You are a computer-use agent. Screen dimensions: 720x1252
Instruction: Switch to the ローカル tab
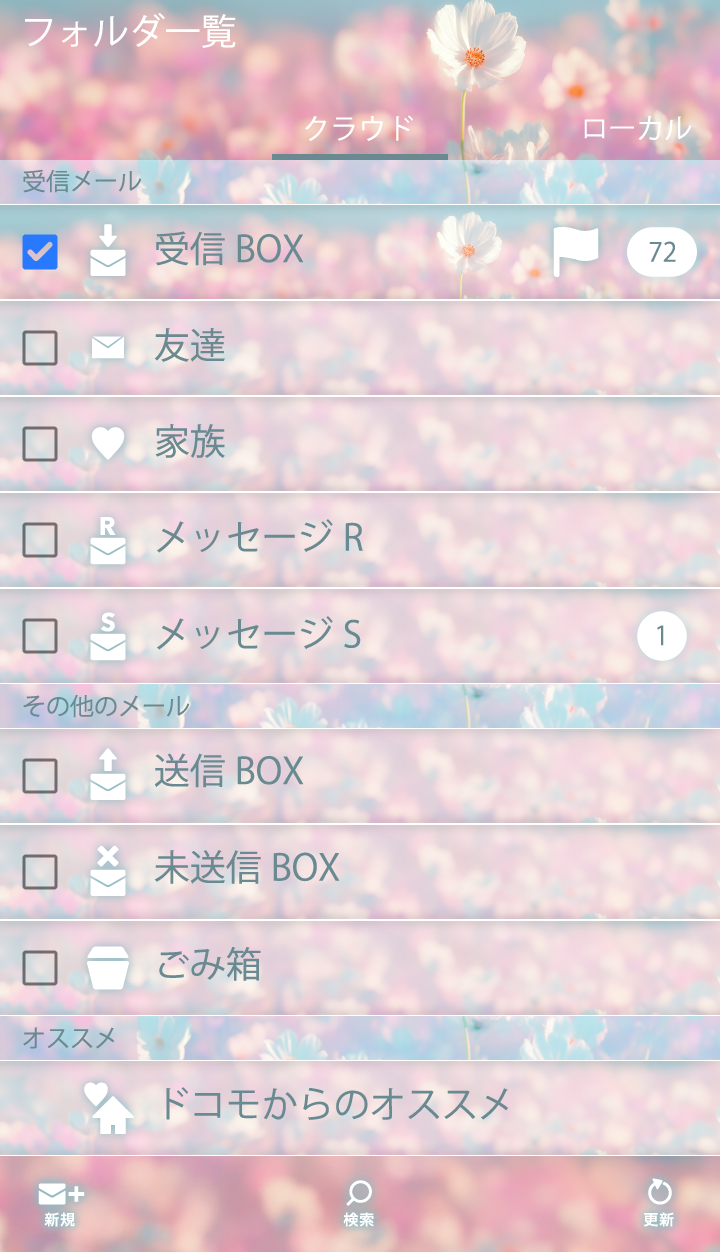click(x=636, y=129)
